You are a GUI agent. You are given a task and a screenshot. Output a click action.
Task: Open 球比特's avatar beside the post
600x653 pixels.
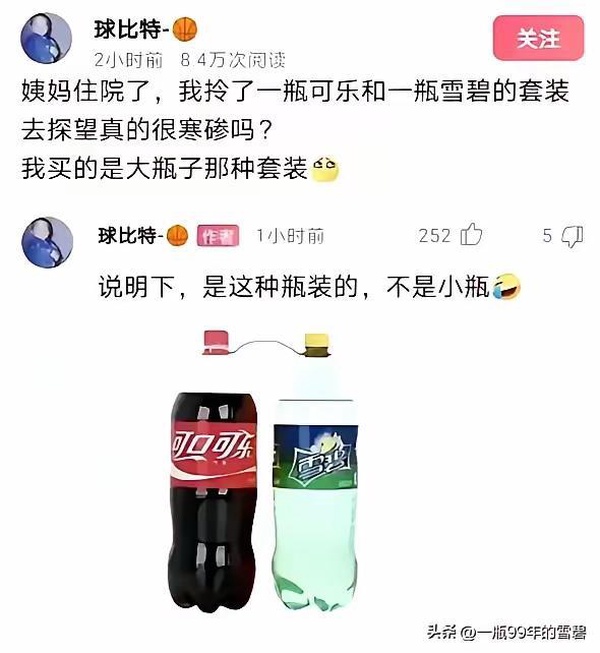[47, 39]
